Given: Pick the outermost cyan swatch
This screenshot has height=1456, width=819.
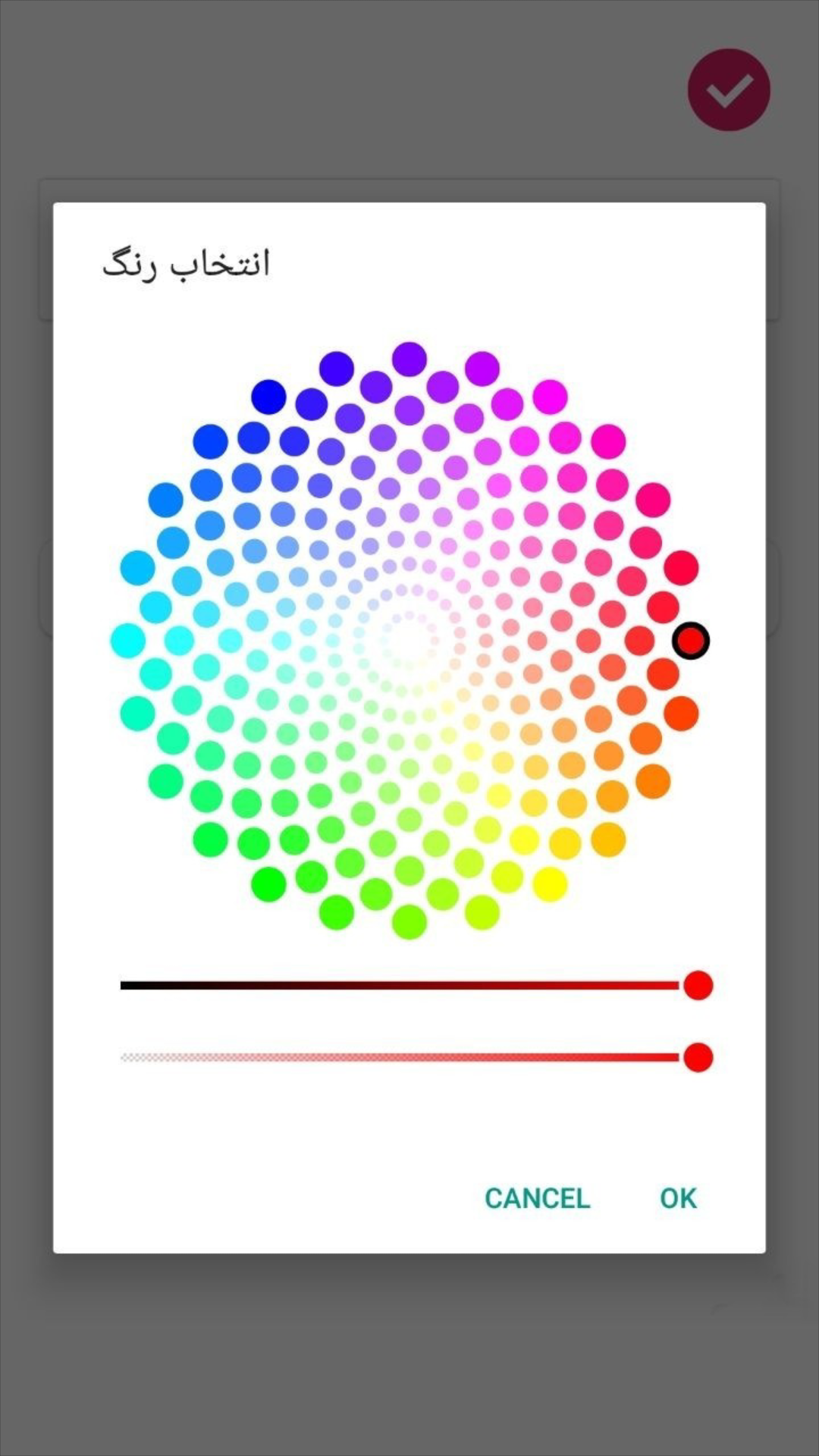Looking at the screenshot, I should pos(127,641).
